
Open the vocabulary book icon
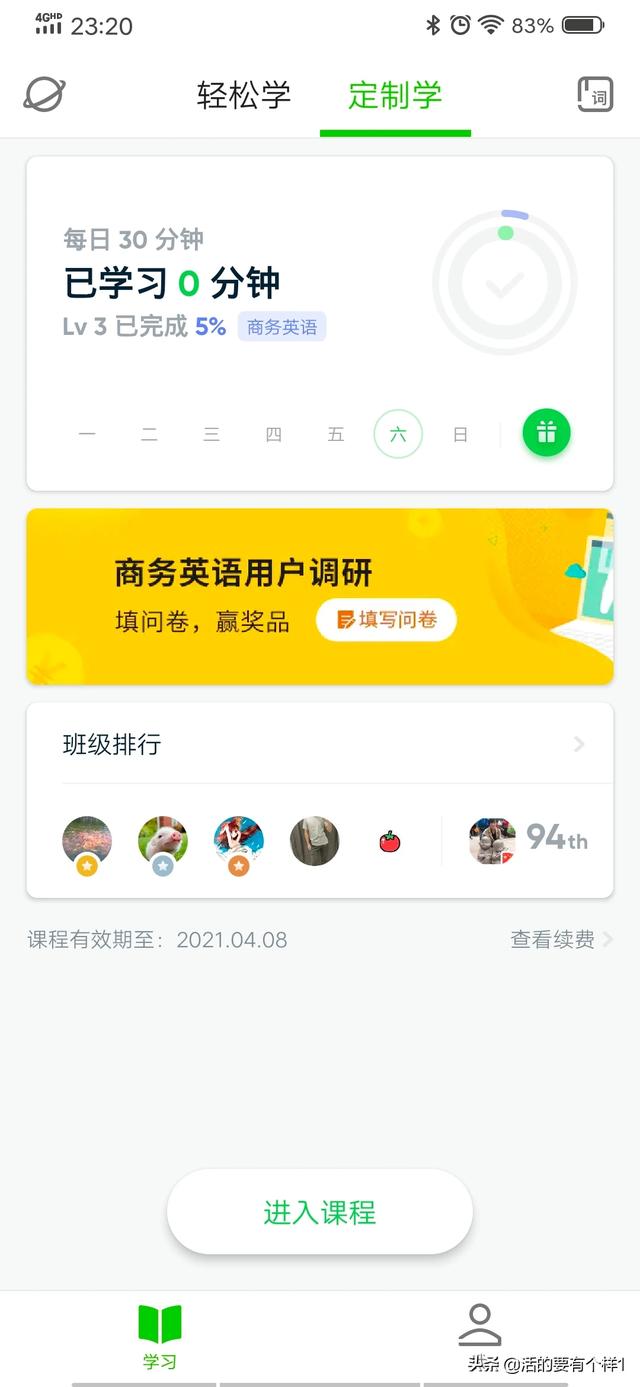[x=595, y=95]
